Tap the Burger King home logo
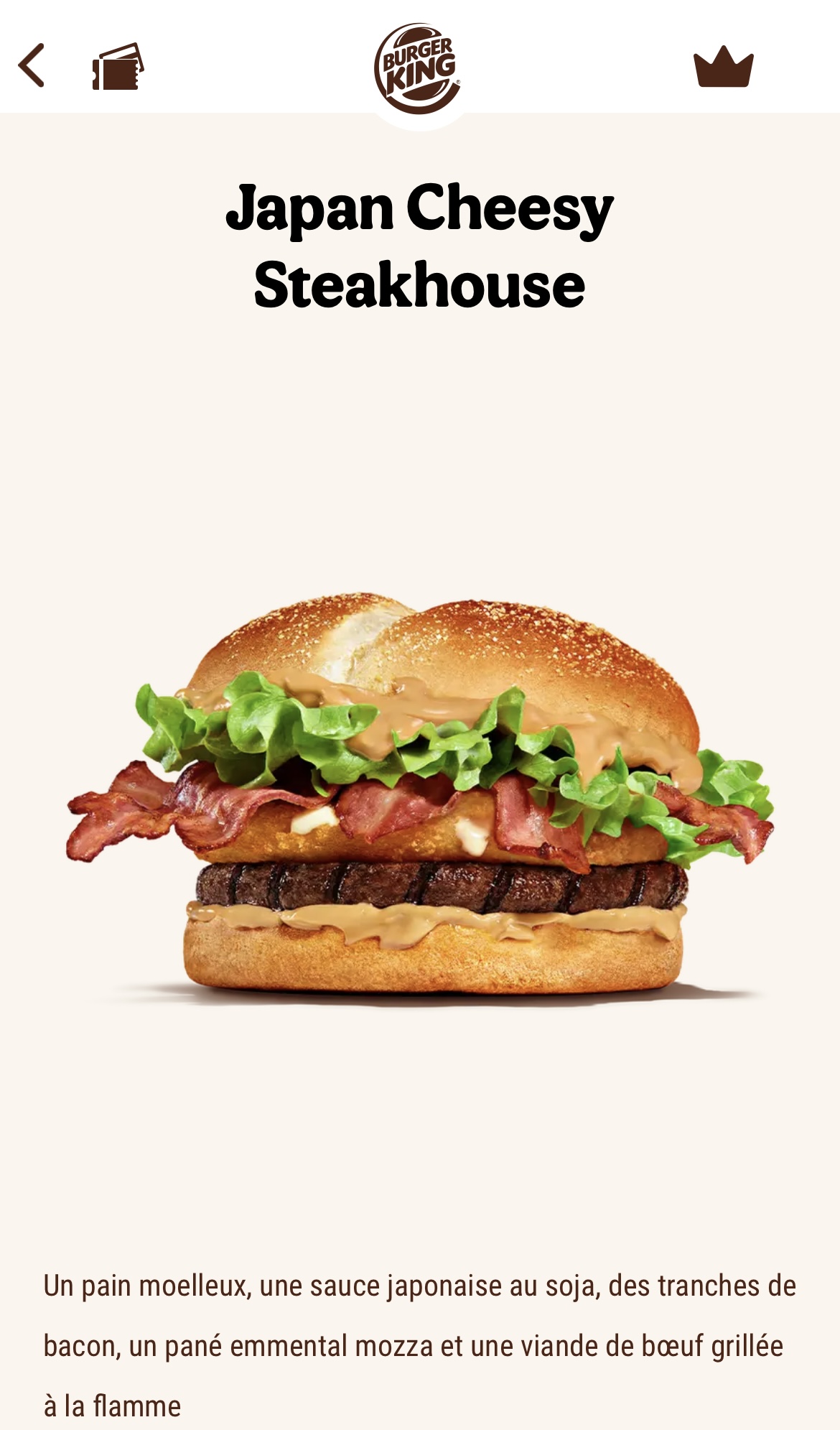840x1430 pixels. point(417,68)
